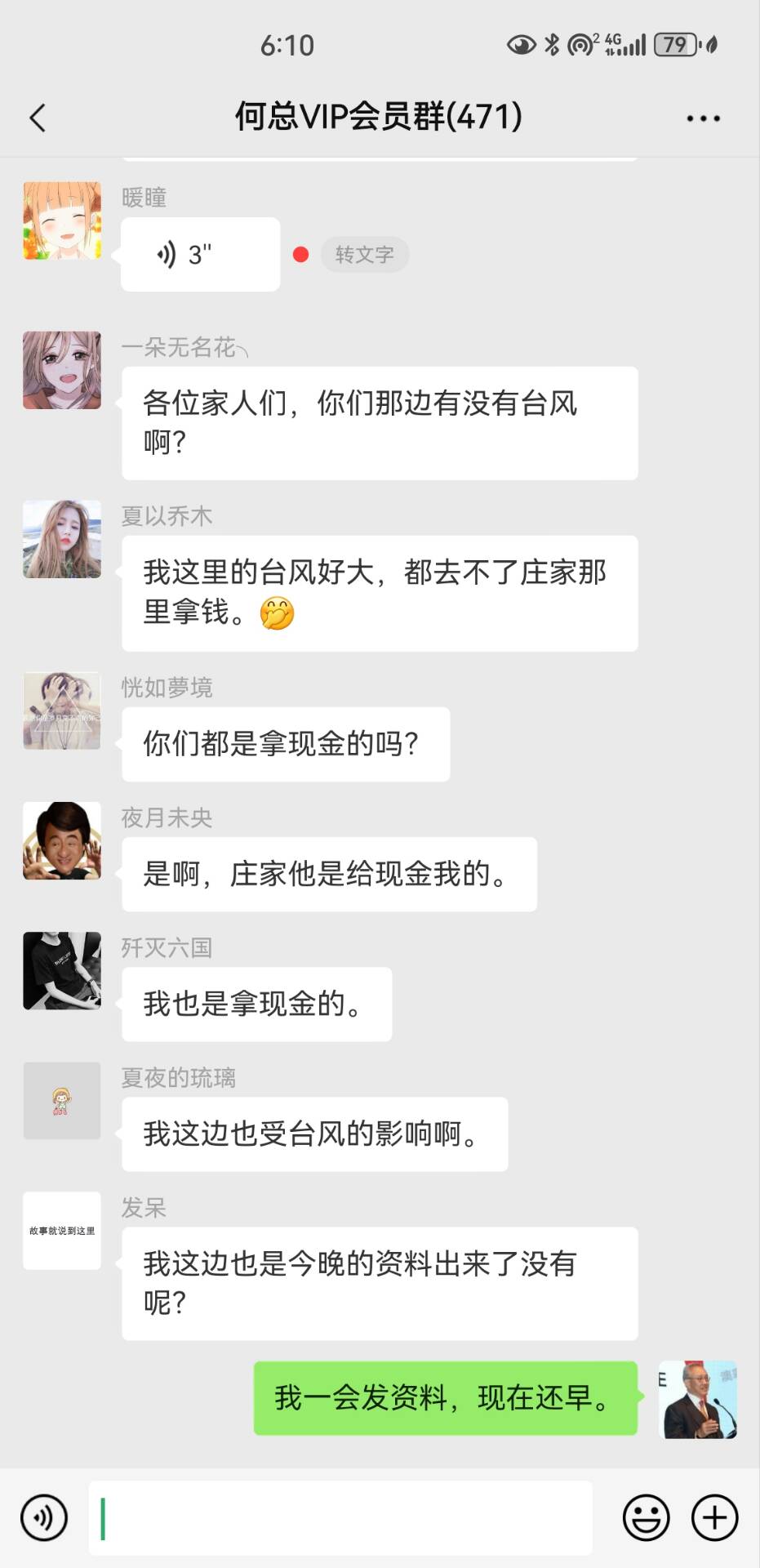This screenshot has height=1568, width=760.
Task: Open 一朵无名花's avatar profile
Action: 62,370
